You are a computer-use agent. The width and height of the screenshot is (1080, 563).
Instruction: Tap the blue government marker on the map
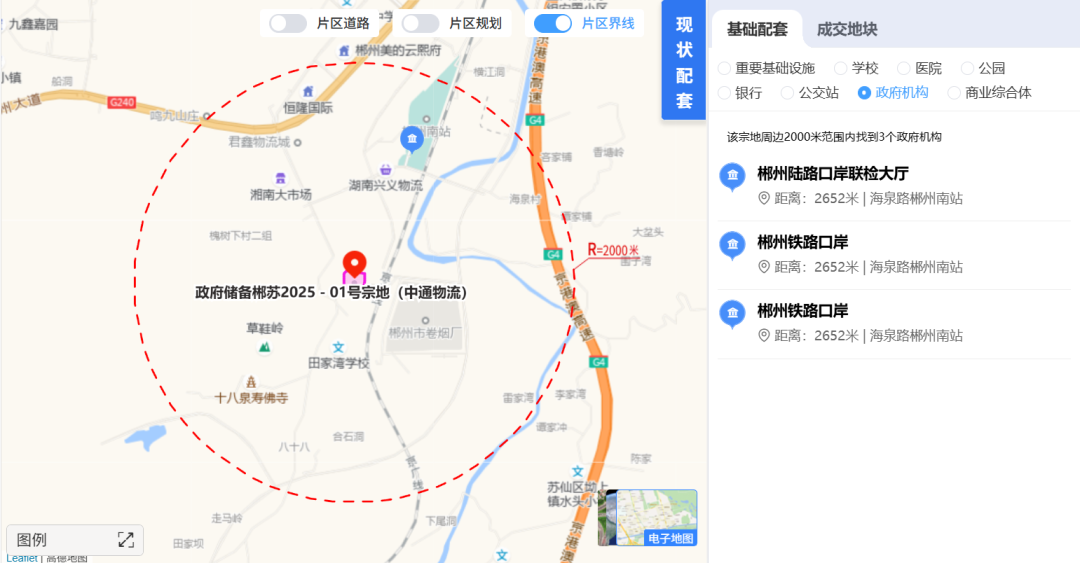click(411, 138)
